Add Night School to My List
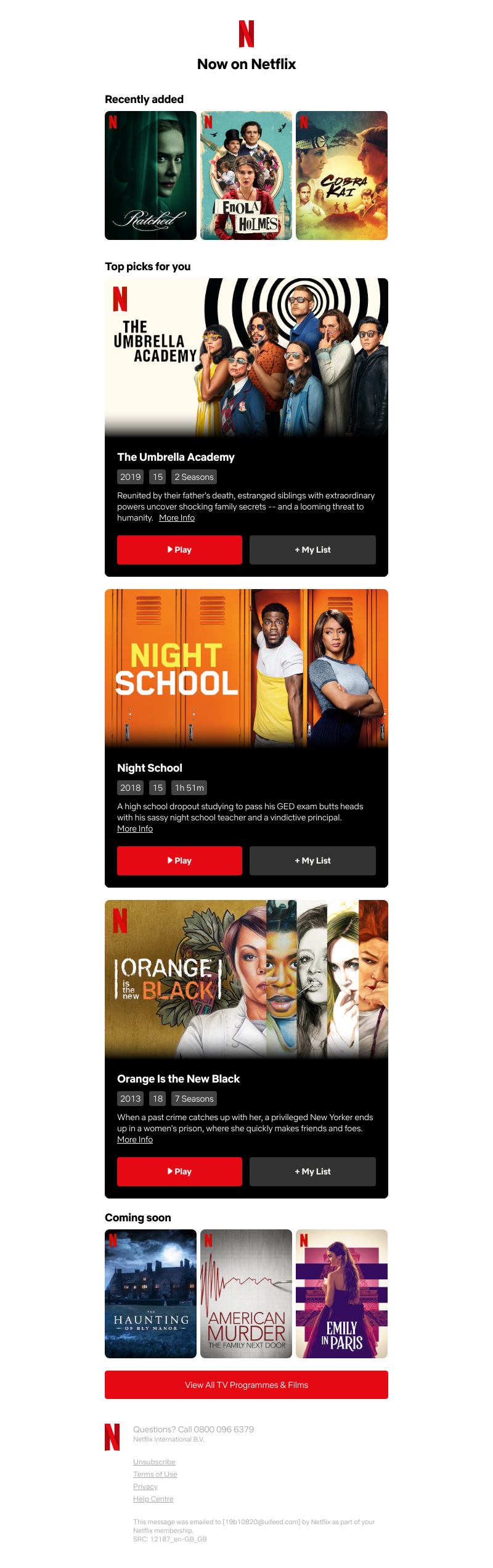493x1568 pixels. pyautogui.click(x=312, y=860)
